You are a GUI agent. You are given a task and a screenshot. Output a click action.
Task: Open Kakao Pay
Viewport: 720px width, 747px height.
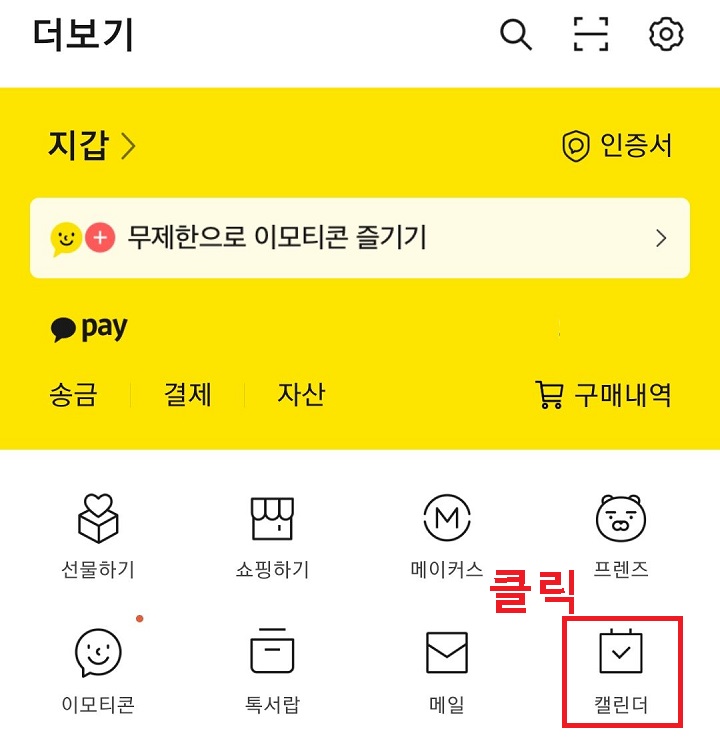coord(89,327)
